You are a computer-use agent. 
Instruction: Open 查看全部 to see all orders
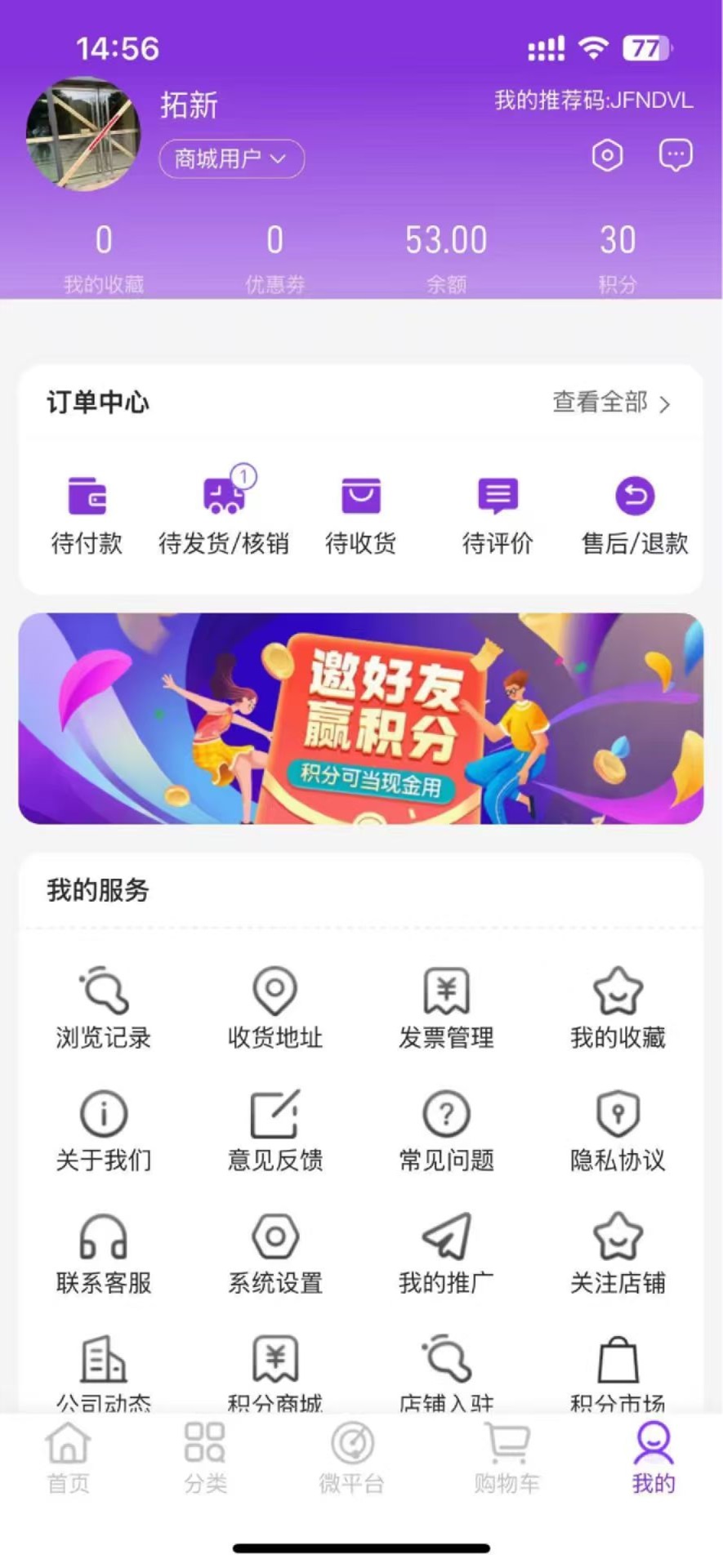(x=609, y=403)
